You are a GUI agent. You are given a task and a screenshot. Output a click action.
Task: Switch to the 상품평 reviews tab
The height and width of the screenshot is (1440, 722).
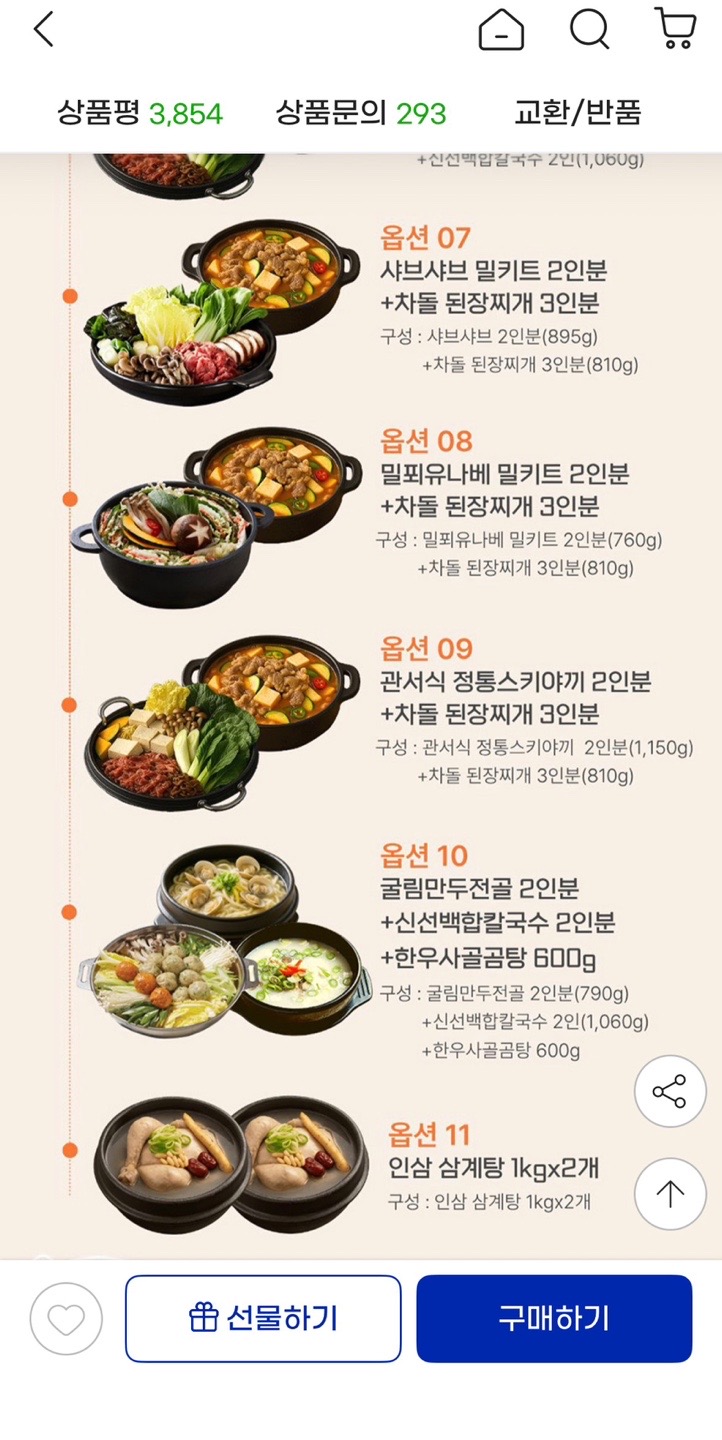tap(139, 113)
